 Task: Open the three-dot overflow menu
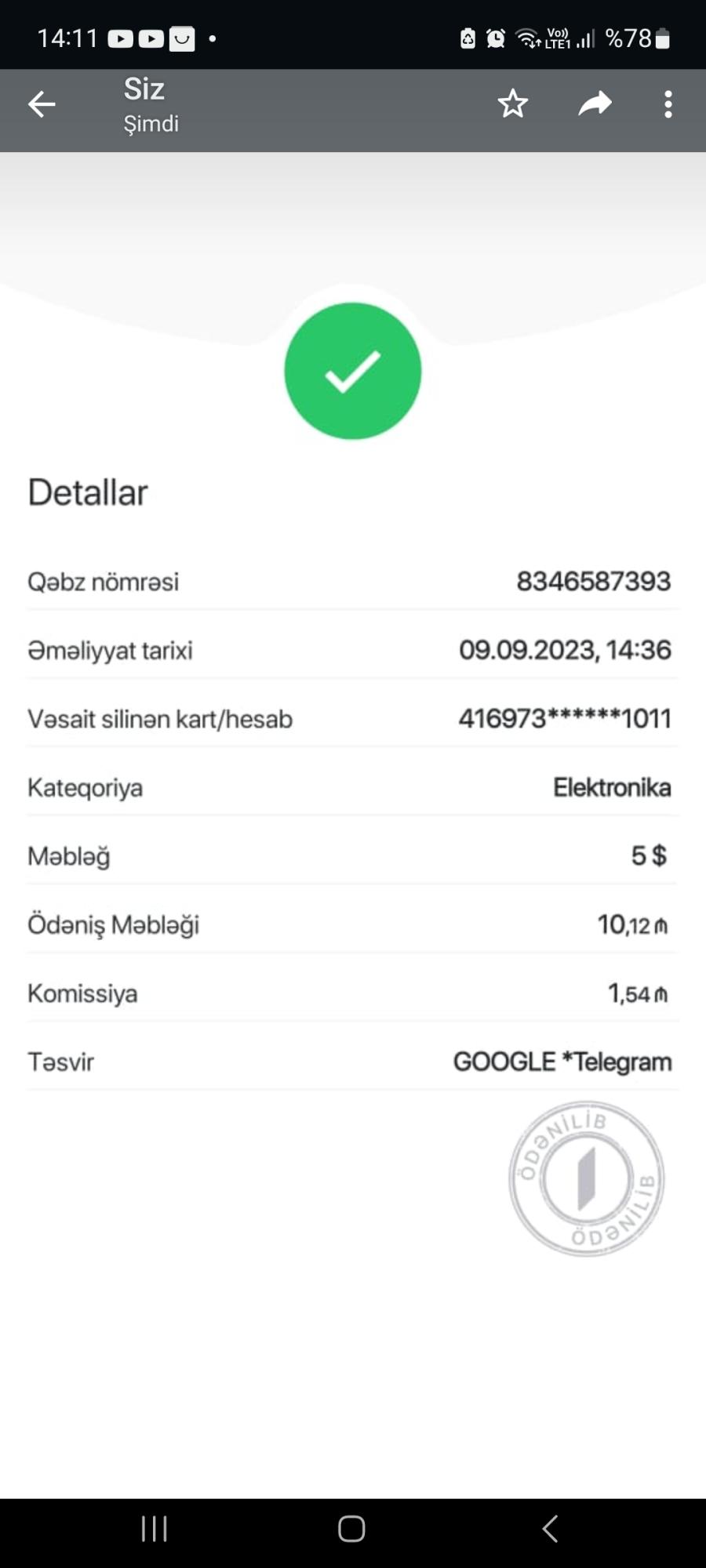(668, 103)
